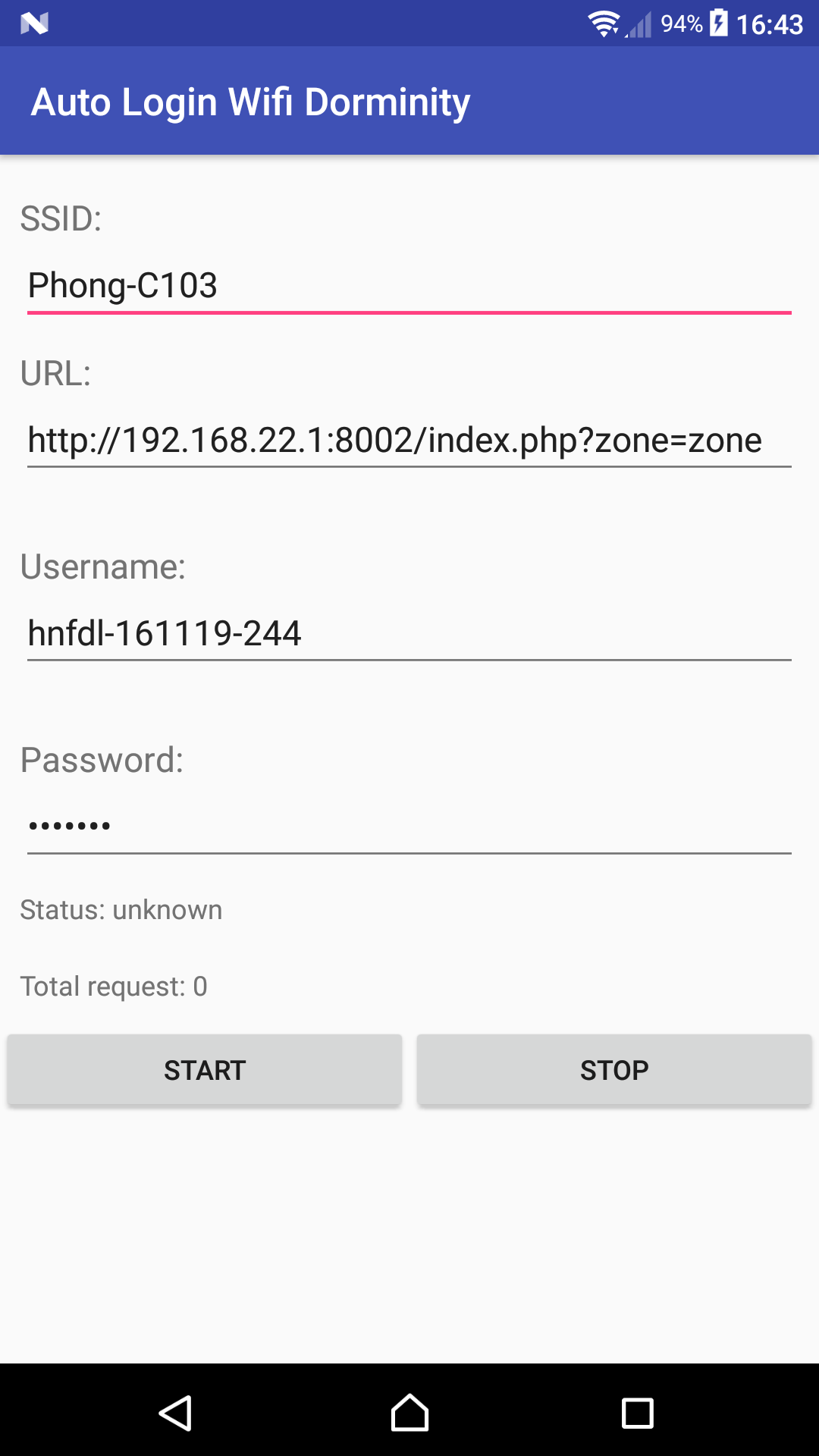
Task: Focus the Username input field
Action: [409, 634]
